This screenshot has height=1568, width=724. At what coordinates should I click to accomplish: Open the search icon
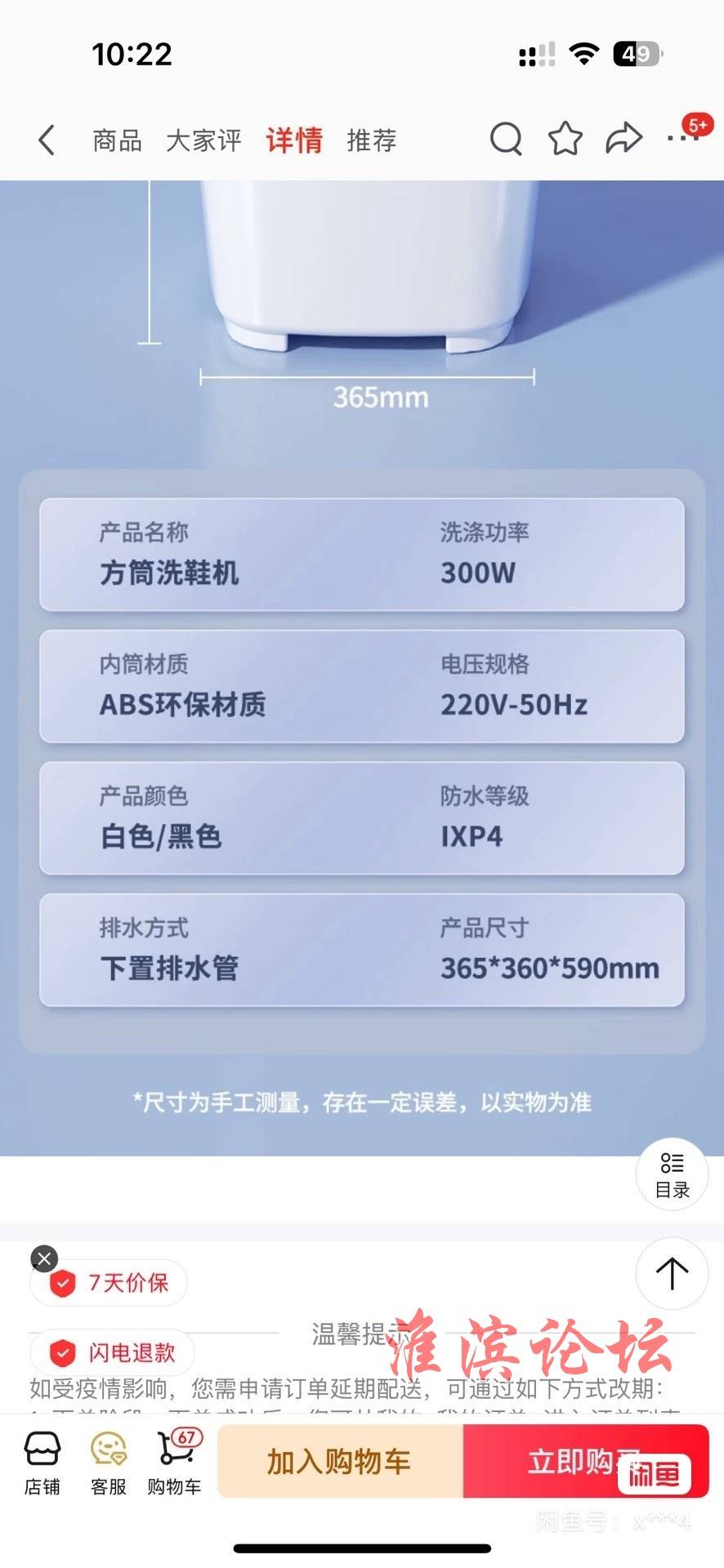tap(506, 139)
